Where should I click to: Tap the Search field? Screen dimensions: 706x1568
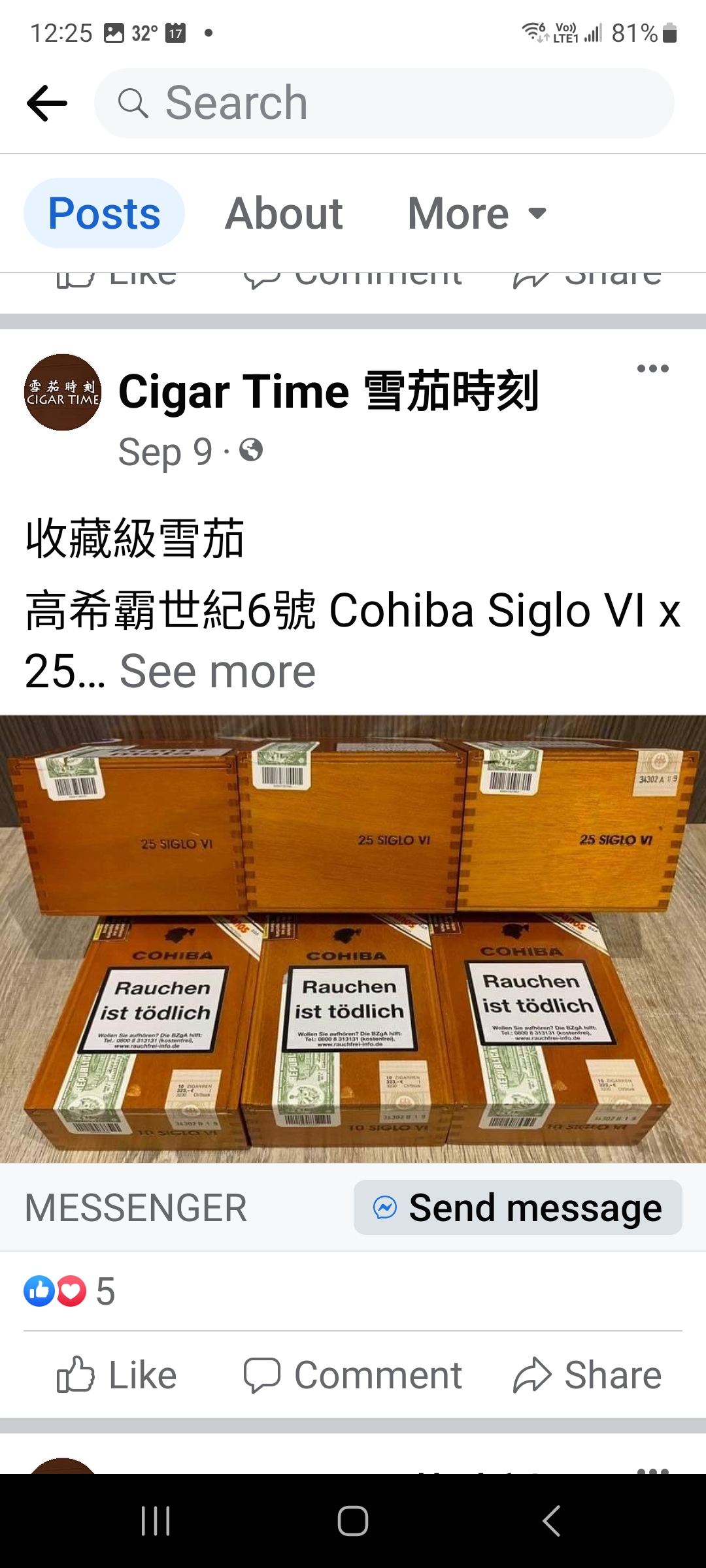[x=384, y=103]
